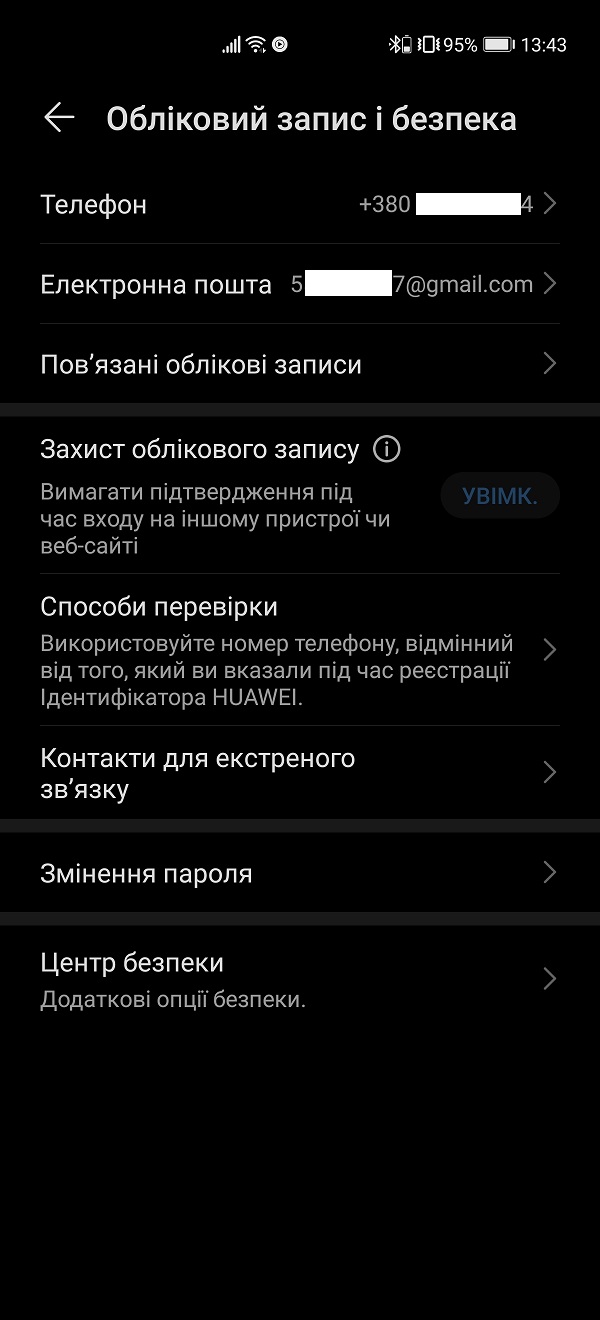
Task: Open the Телефон row
Action: [x=300, y=204]
